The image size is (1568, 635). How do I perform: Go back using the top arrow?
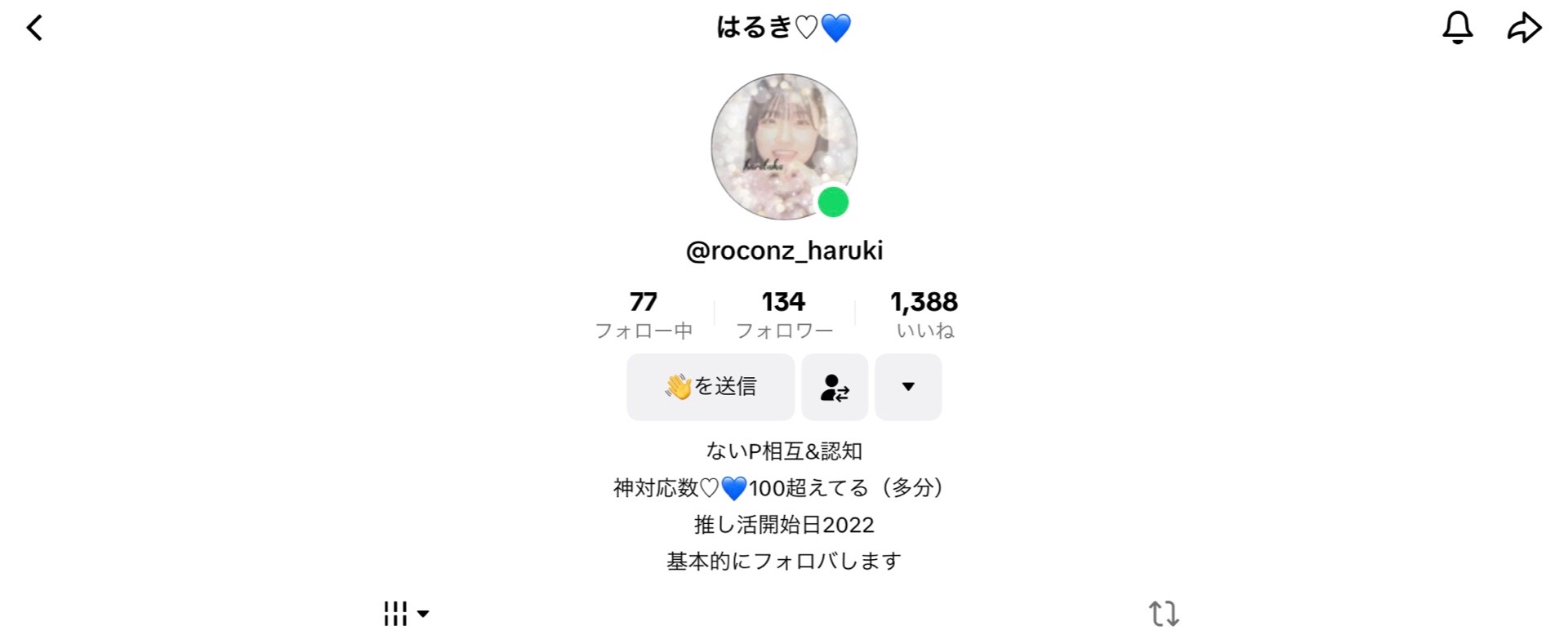tap(34, 29)
